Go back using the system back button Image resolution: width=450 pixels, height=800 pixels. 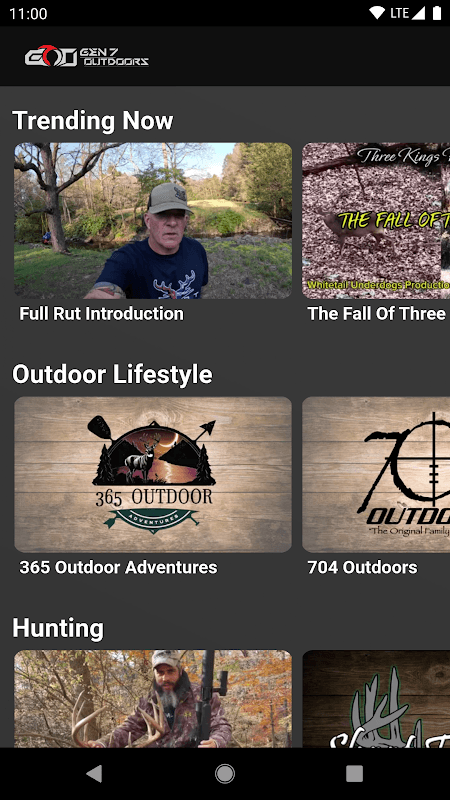(x=94, y=773)
